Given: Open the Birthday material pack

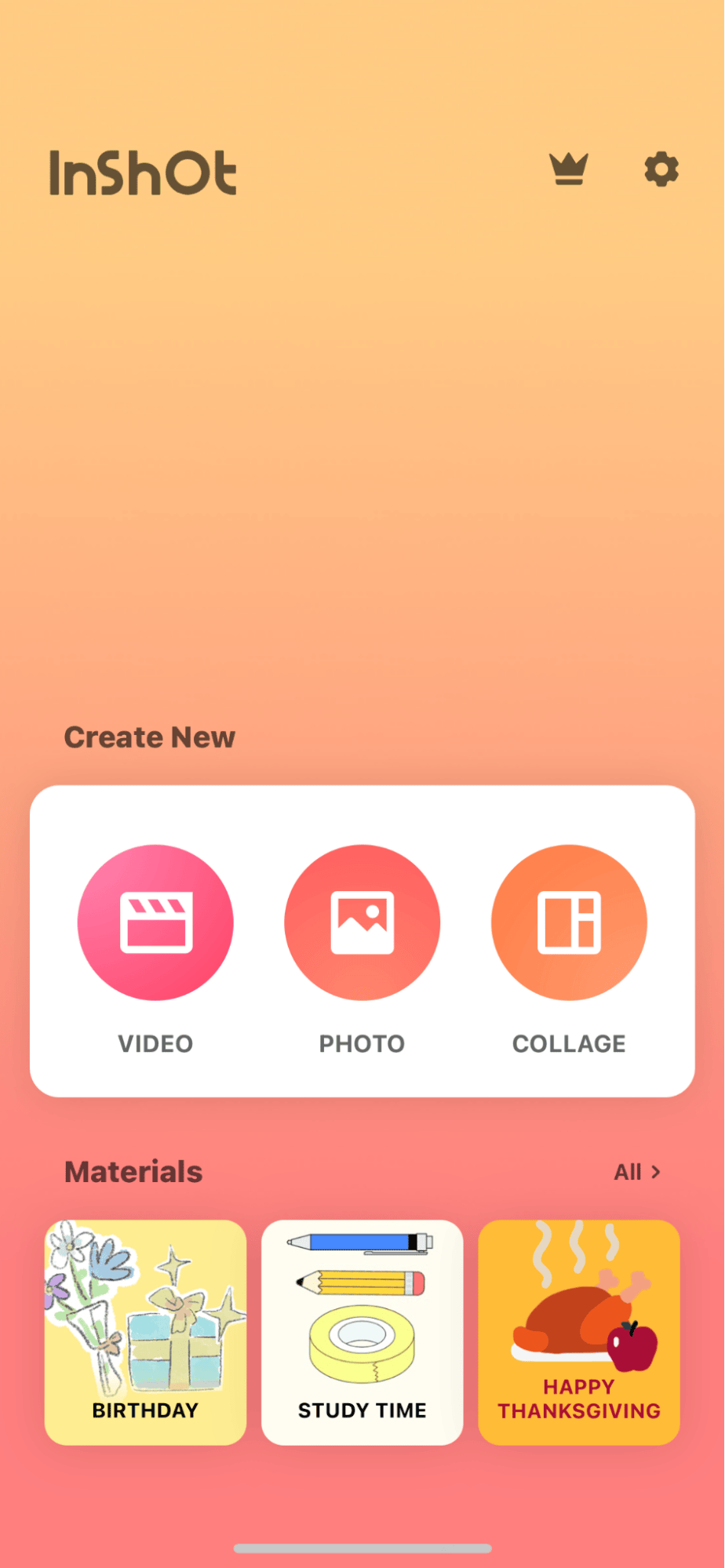Looking at the screenshot, I should point(145,1332).
